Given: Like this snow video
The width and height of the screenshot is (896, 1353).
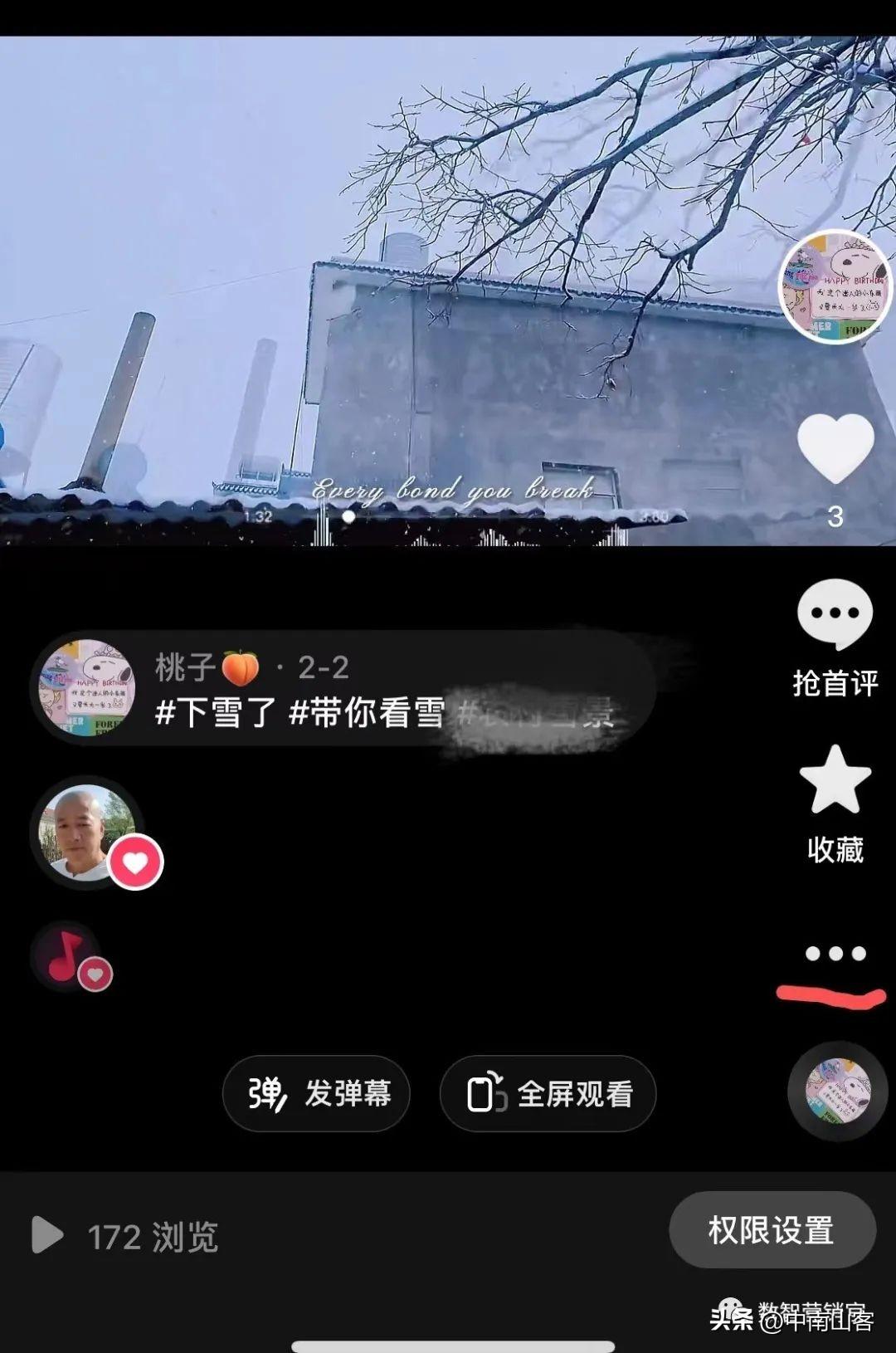Looking at the screenshot, I should point(835,449).
